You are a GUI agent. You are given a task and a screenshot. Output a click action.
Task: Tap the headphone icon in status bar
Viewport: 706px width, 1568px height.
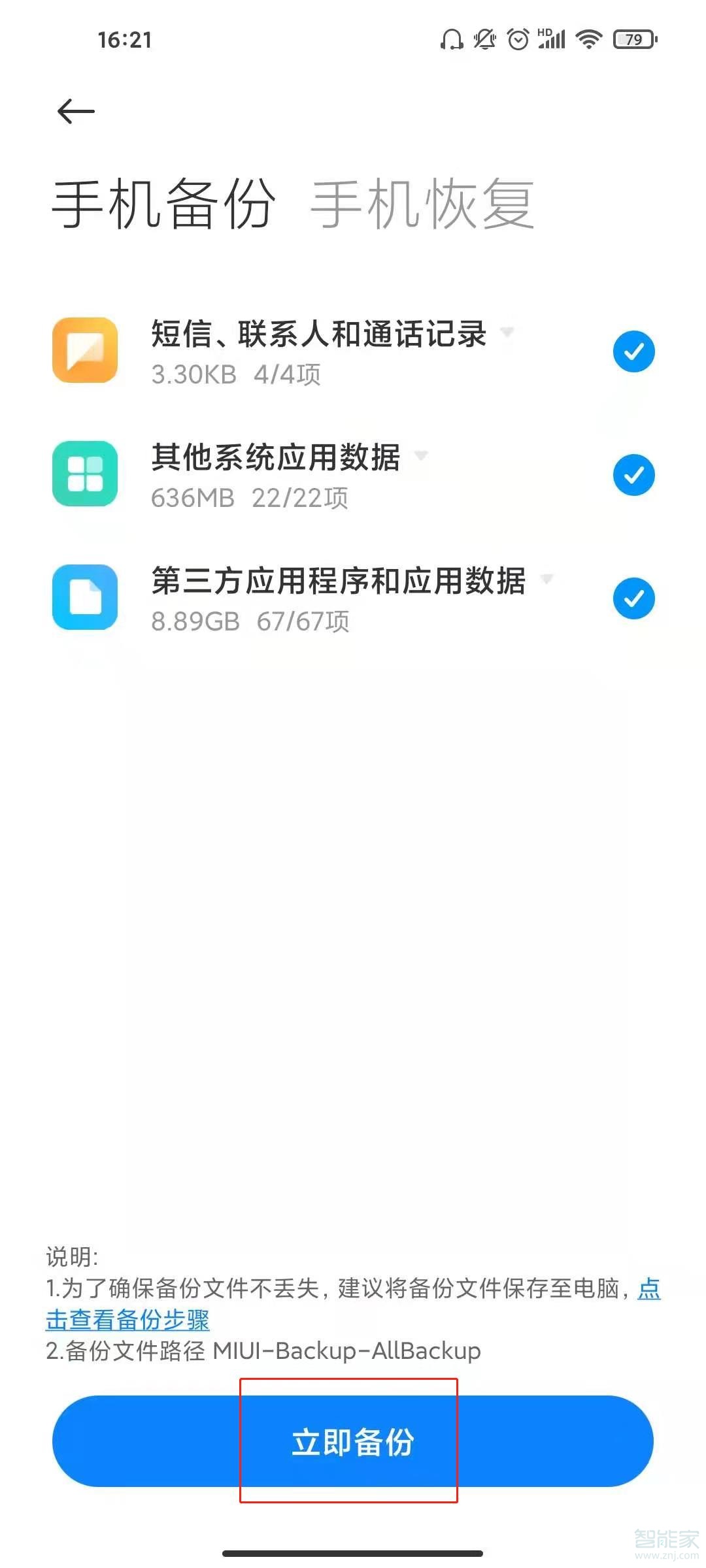pos(452,41)
